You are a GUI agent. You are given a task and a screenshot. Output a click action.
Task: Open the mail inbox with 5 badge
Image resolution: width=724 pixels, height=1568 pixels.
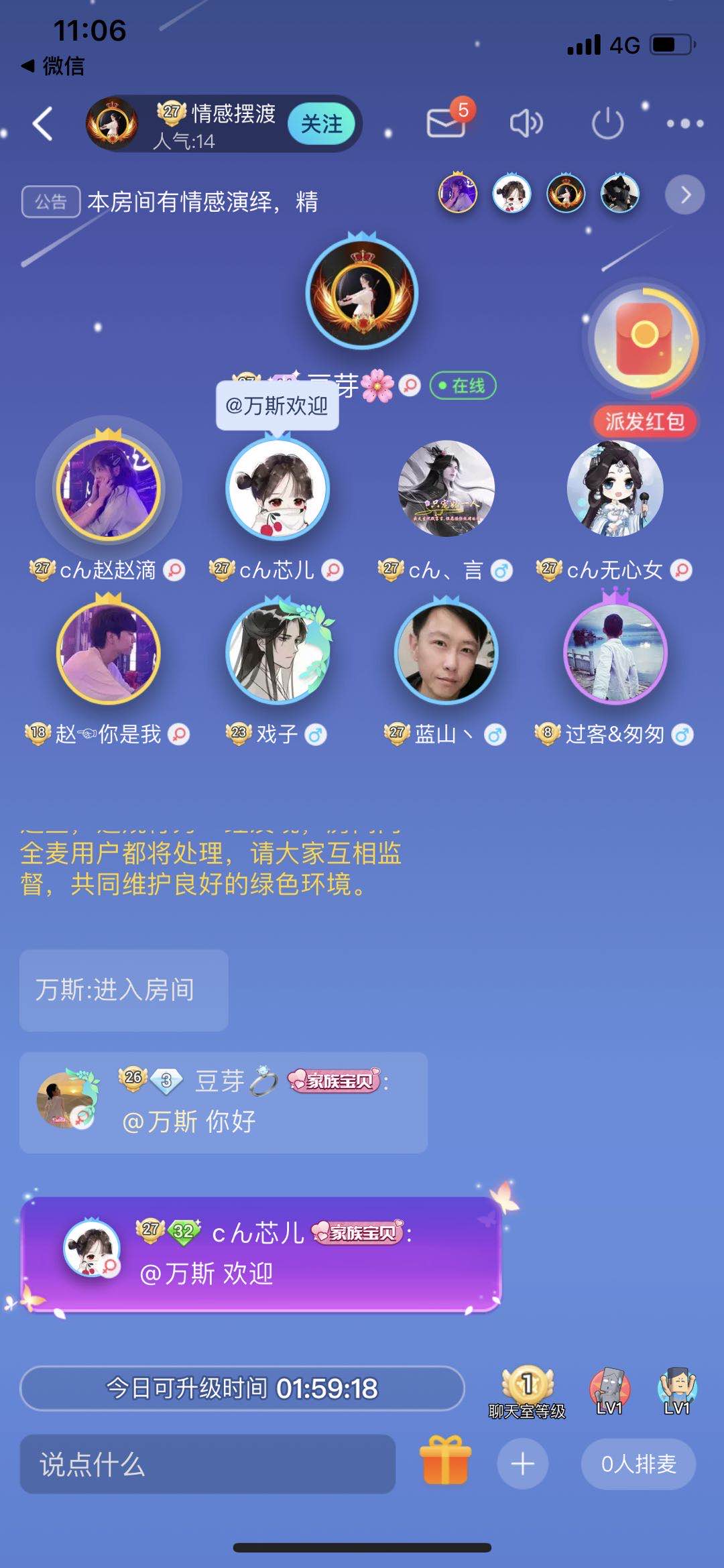tap(446, 123)
